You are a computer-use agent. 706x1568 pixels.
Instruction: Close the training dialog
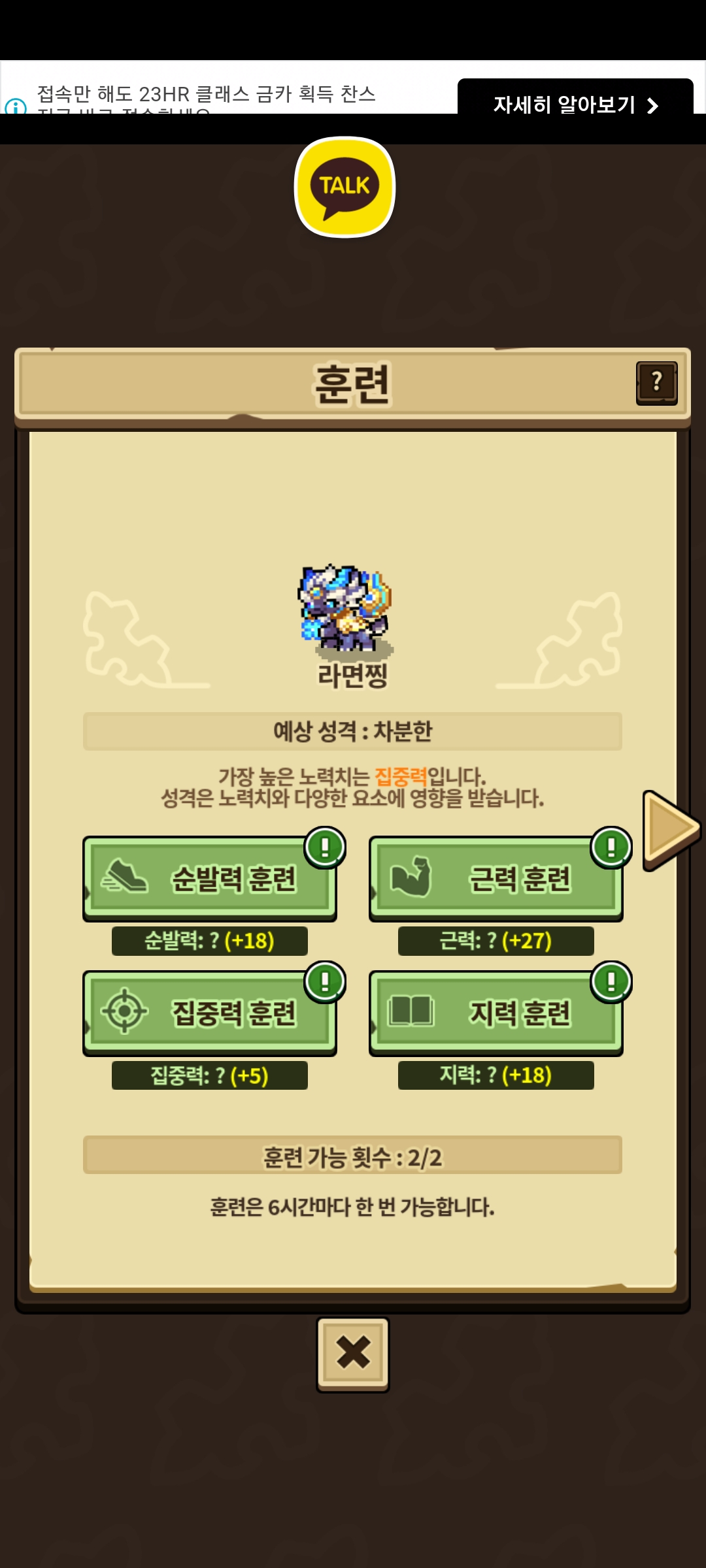pos(353,1354)
